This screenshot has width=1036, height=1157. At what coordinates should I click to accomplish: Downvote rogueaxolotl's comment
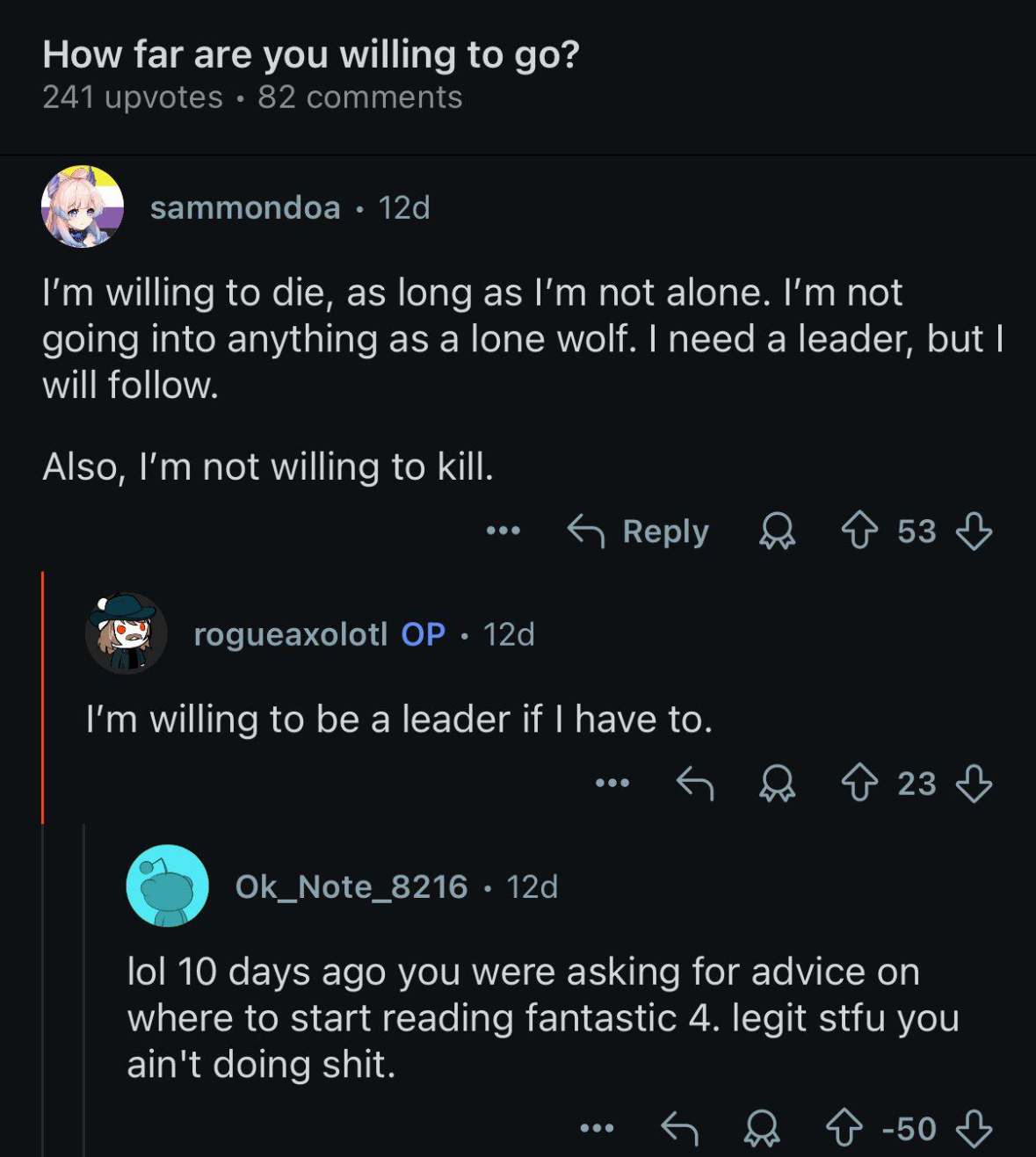(974, 783)
